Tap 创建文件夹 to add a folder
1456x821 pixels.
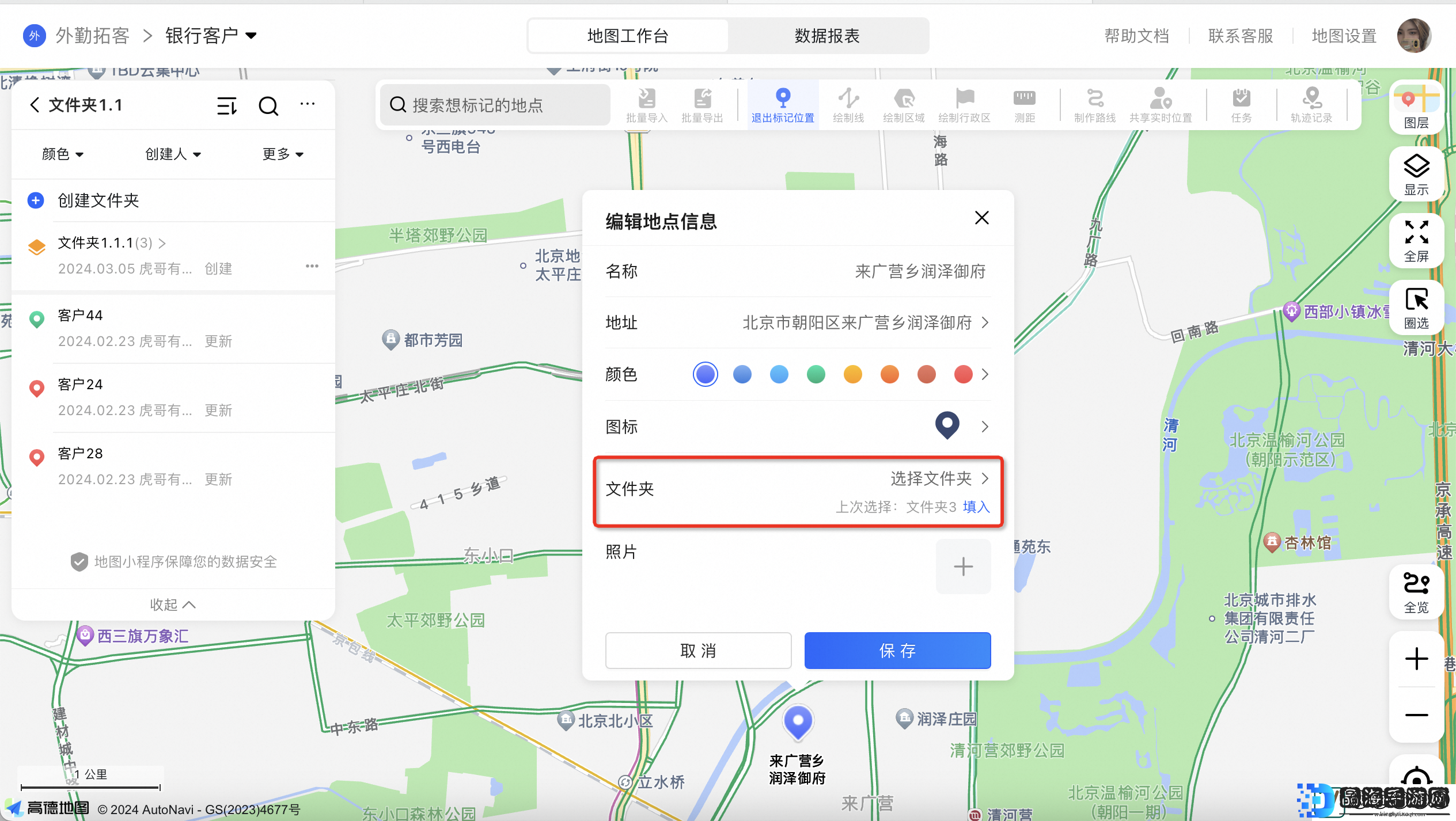pos(98,200)
